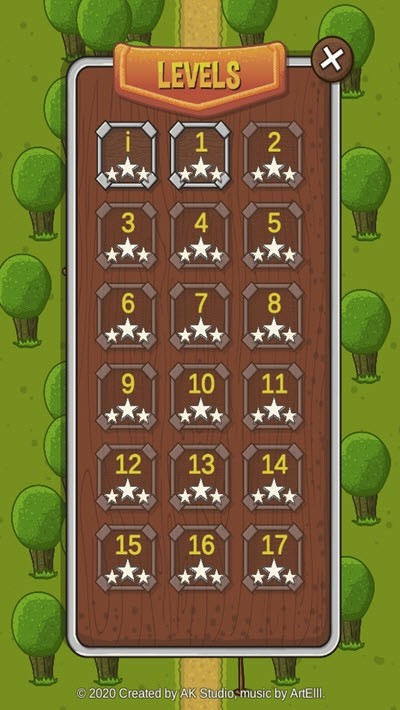This screenshot has width=400, height=710.
Task: Open level 15
Action: 127,558
